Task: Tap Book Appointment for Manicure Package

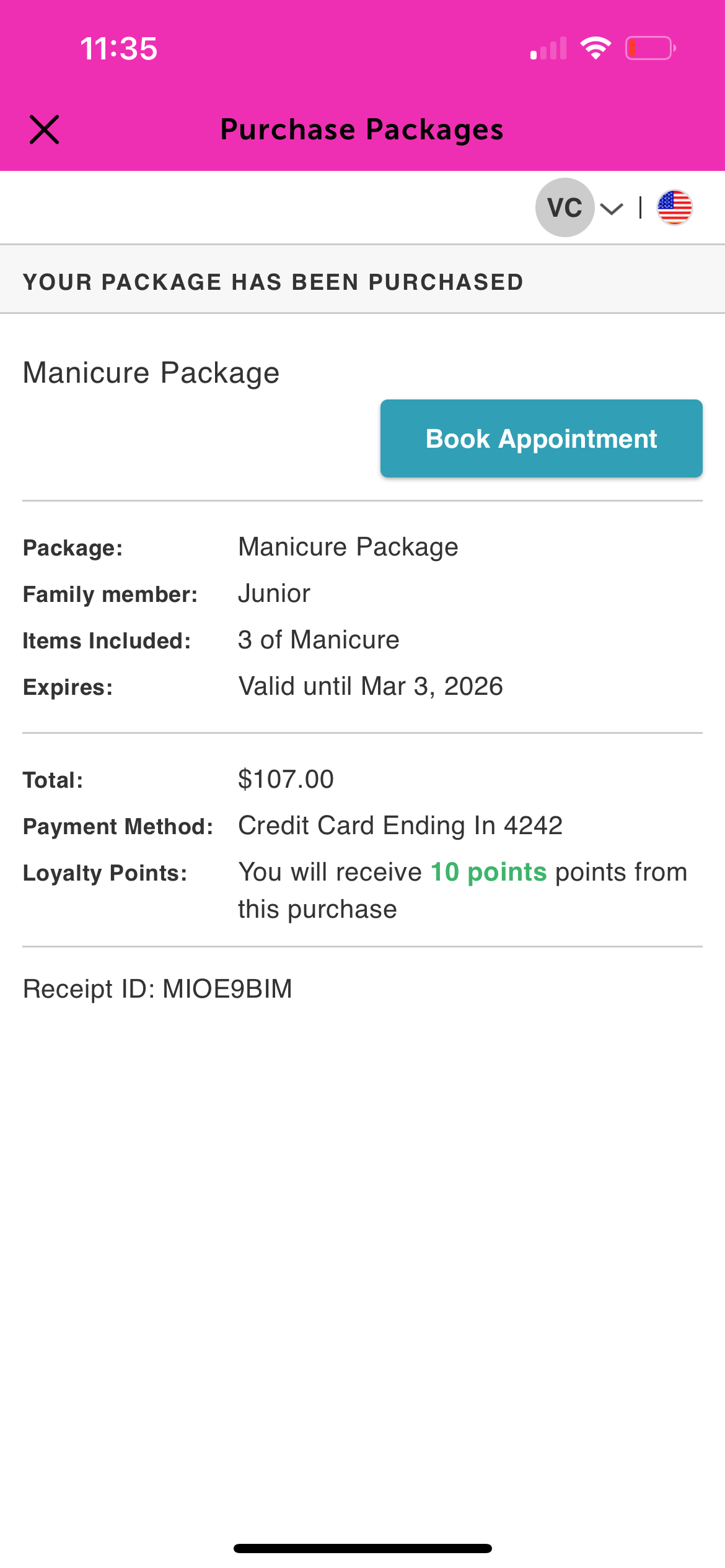Action: [x=541, y=438]
